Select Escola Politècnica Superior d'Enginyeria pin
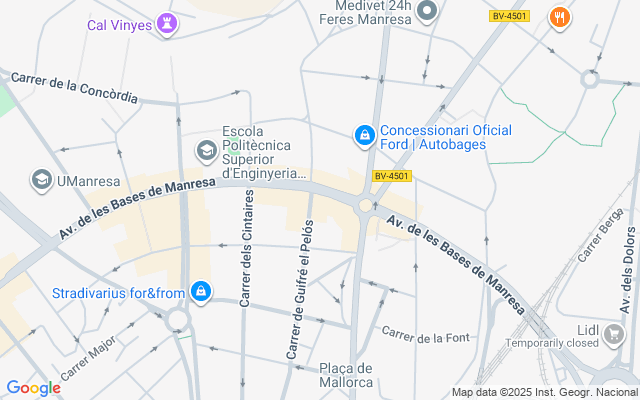 [207, 152]
